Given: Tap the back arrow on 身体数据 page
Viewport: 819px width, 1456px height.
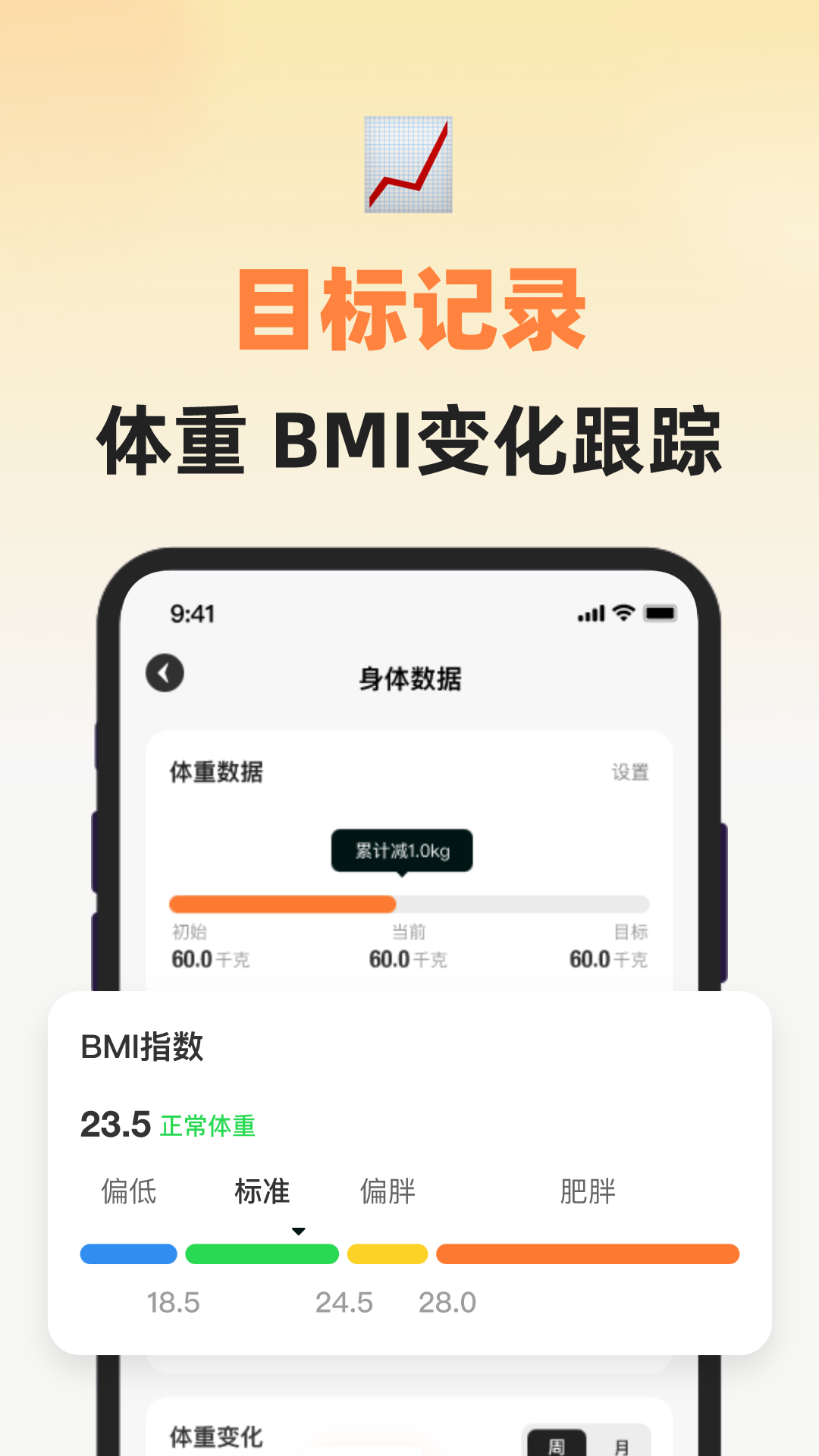Looking at the screenshot, I should click(165, 673).
